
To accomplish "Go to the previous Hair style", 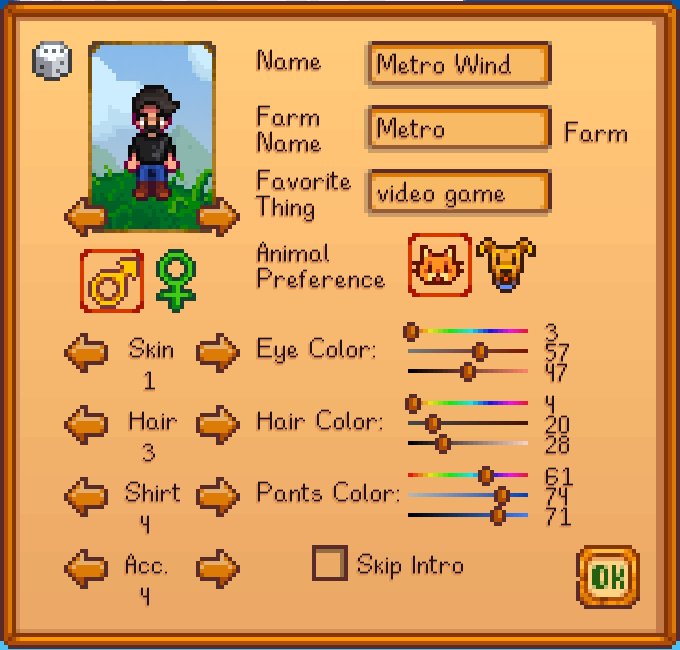I will 85,424.
